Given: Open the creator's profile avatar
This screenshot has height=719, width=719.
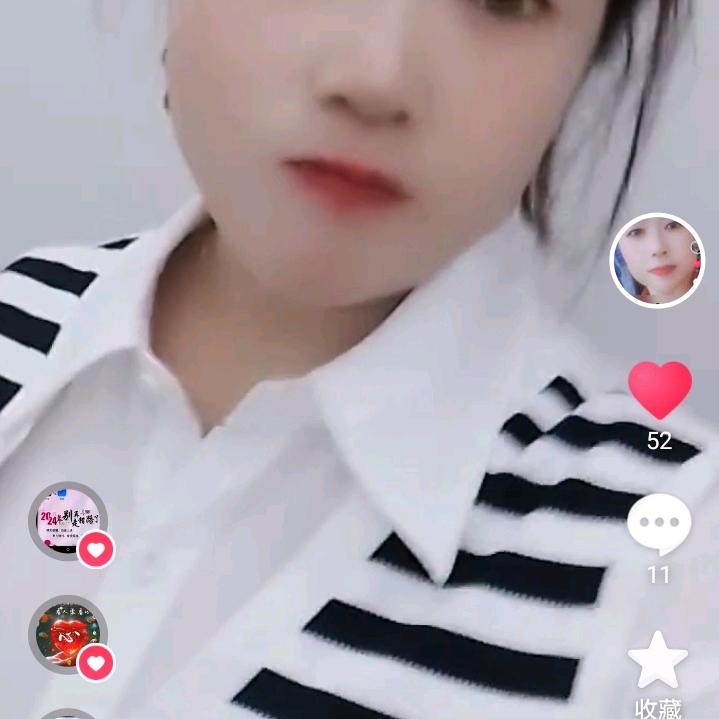Looking at the screenshot, I should coord(657,260).
